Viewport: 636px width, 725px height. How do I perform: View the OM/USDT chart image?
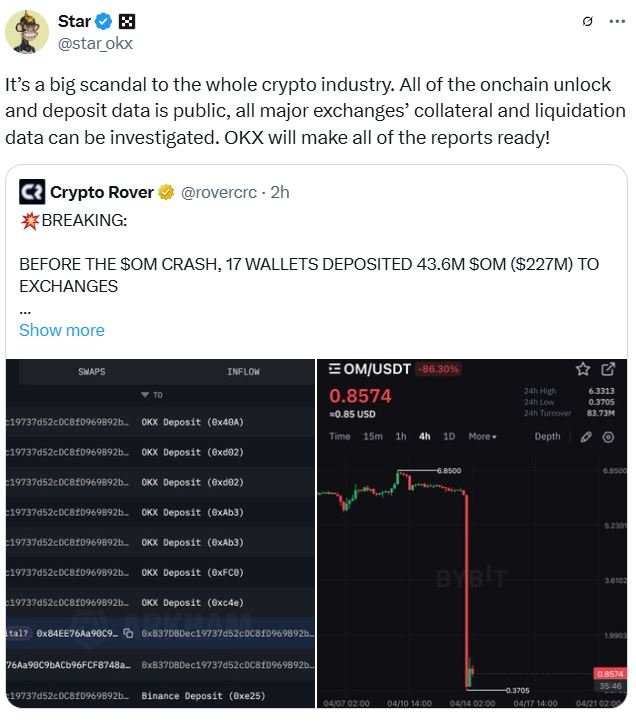[473, 540]
